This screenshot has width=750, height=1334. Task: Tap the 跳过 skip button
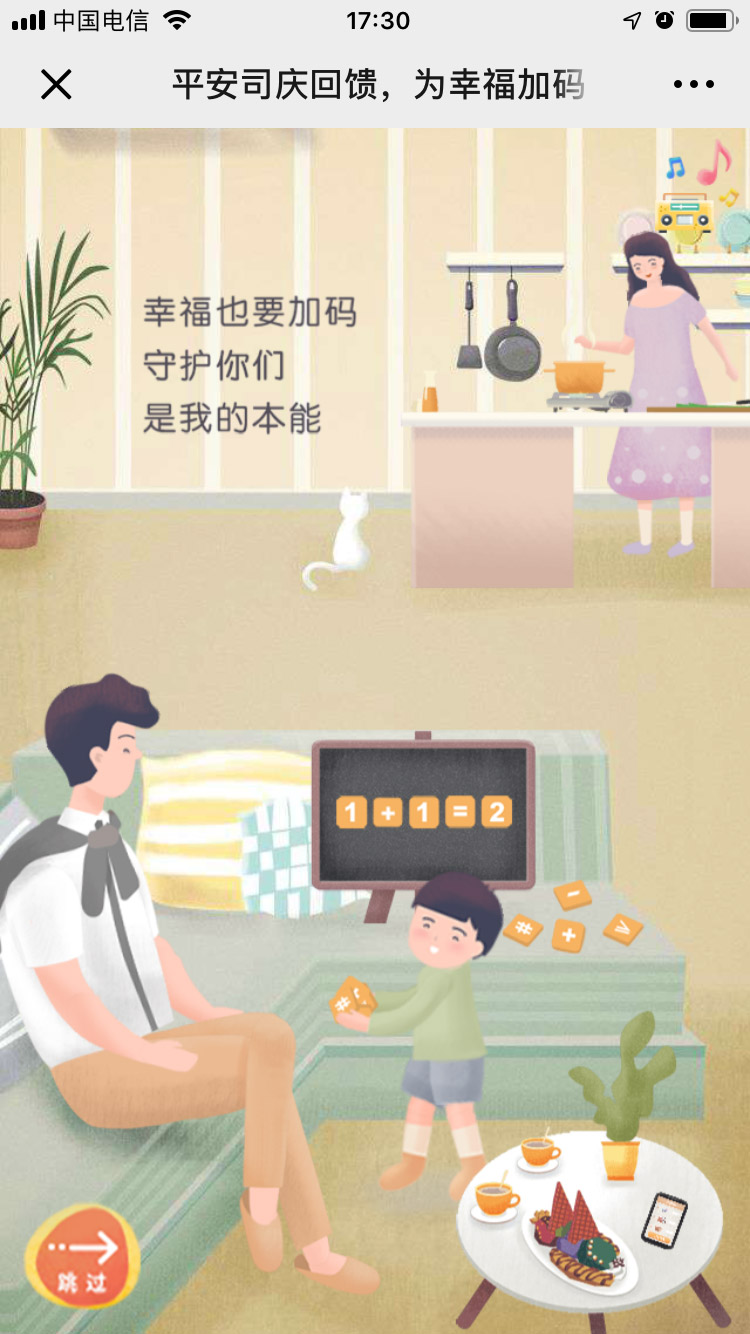[x=82, y=1258]
